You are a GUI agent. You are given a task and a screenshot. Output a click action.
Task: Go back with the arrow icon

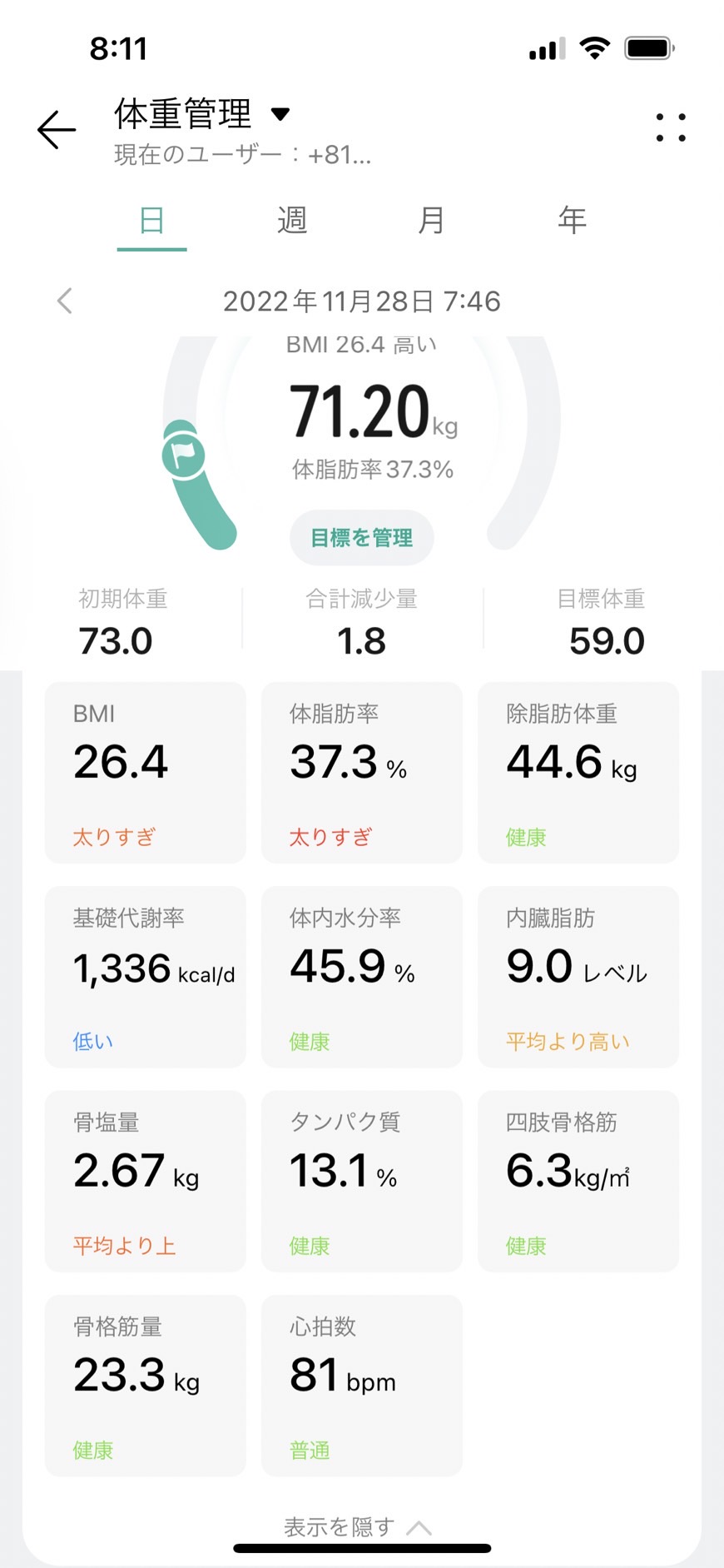pos(57,130)
